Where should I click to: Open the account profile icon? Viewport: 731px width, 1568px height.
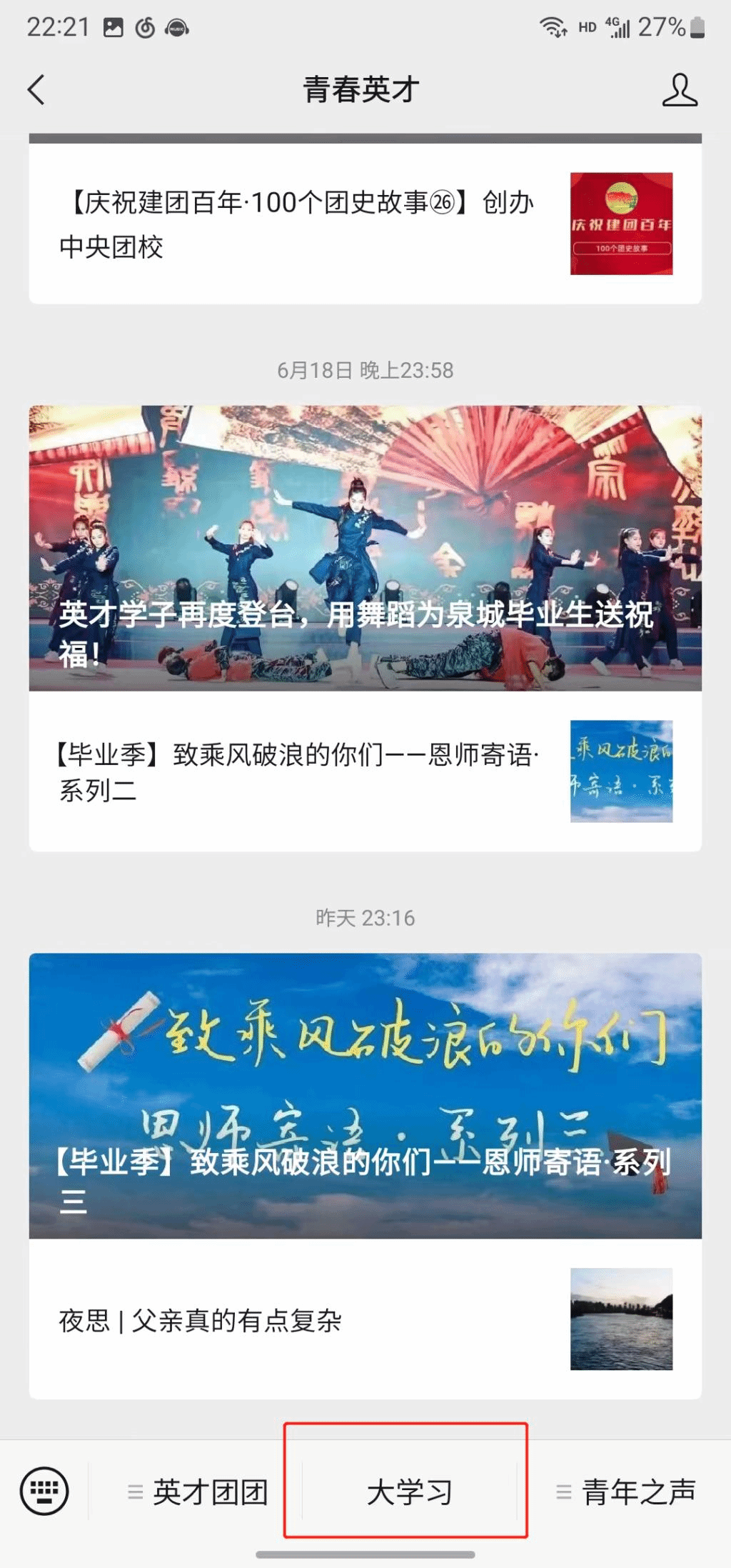(x=679, y=90)
